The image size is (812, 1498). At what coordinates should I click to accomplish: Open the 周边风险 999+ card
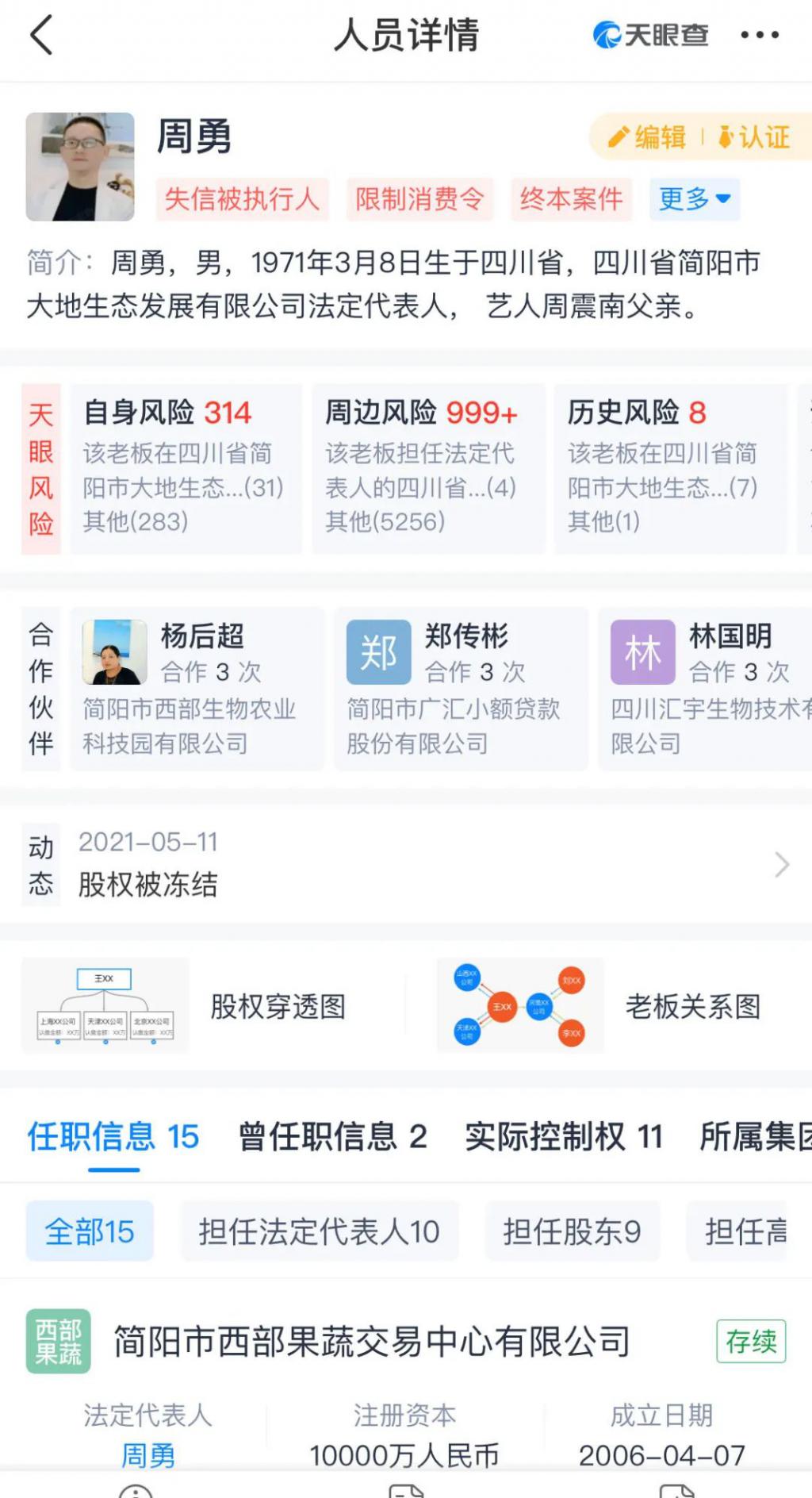[x=428, y=468]
